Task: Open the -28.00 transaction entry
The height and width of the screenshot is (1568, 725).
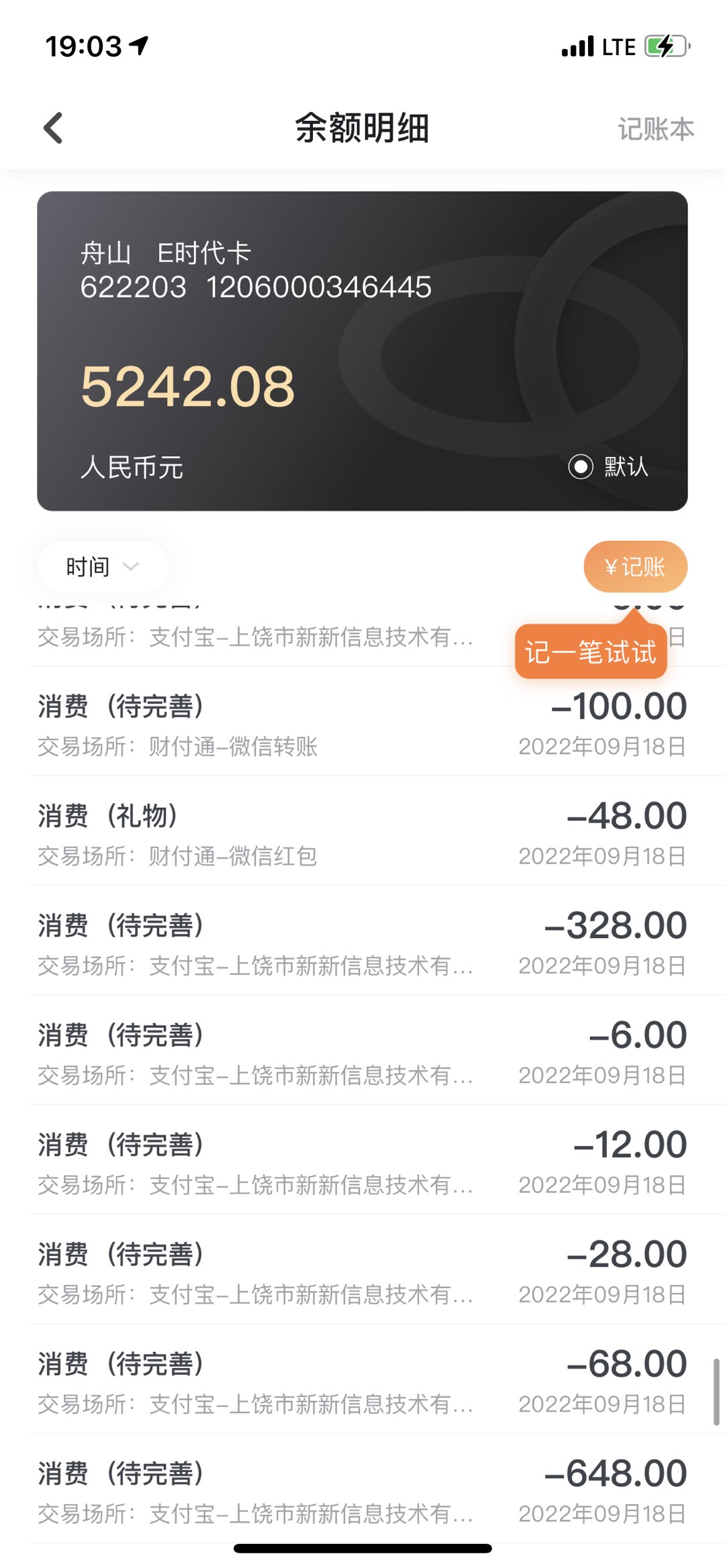Action: (x=362, y=1269)
